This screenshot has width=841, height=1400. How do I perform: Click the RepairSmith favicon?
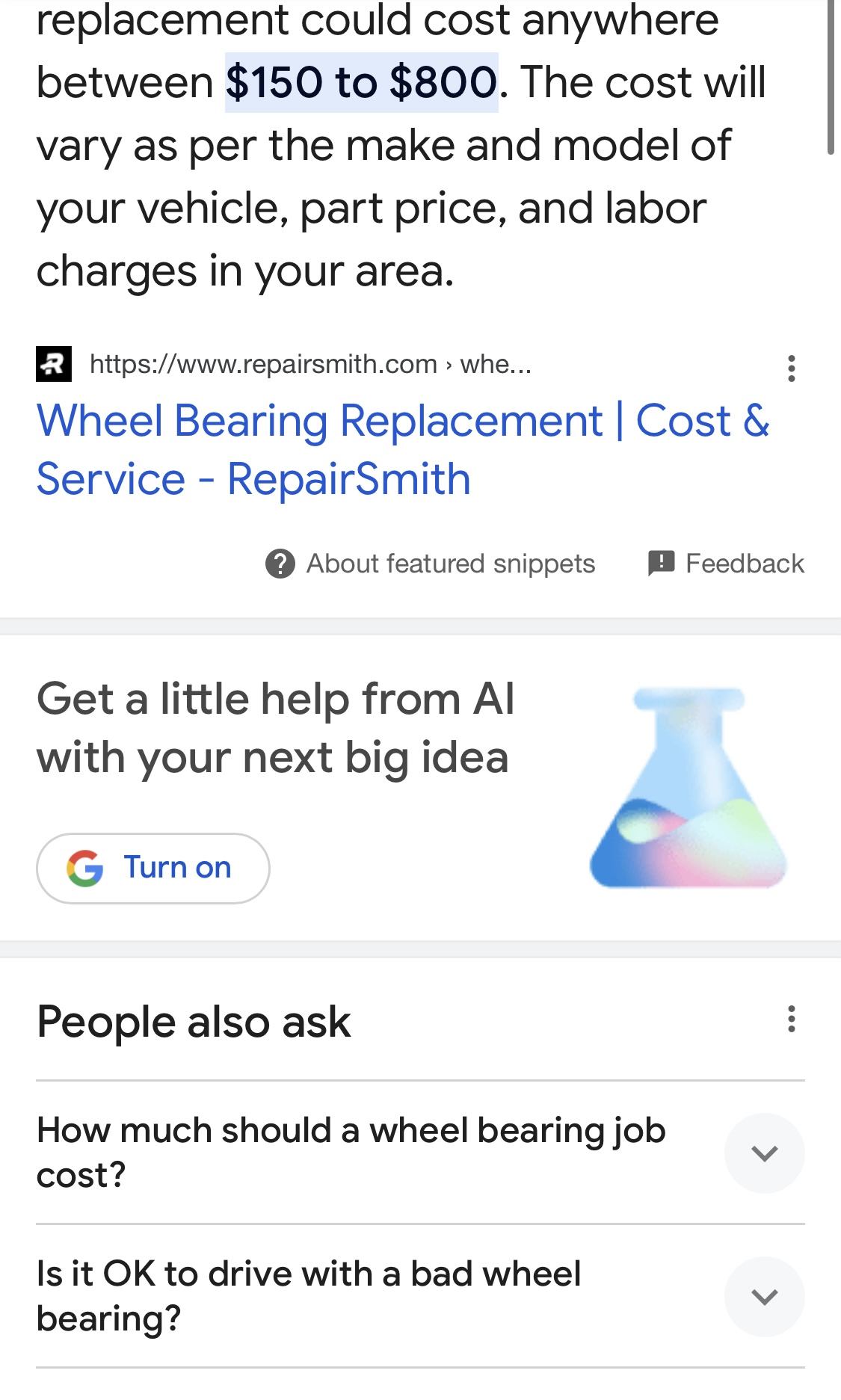tap(54, 366)
